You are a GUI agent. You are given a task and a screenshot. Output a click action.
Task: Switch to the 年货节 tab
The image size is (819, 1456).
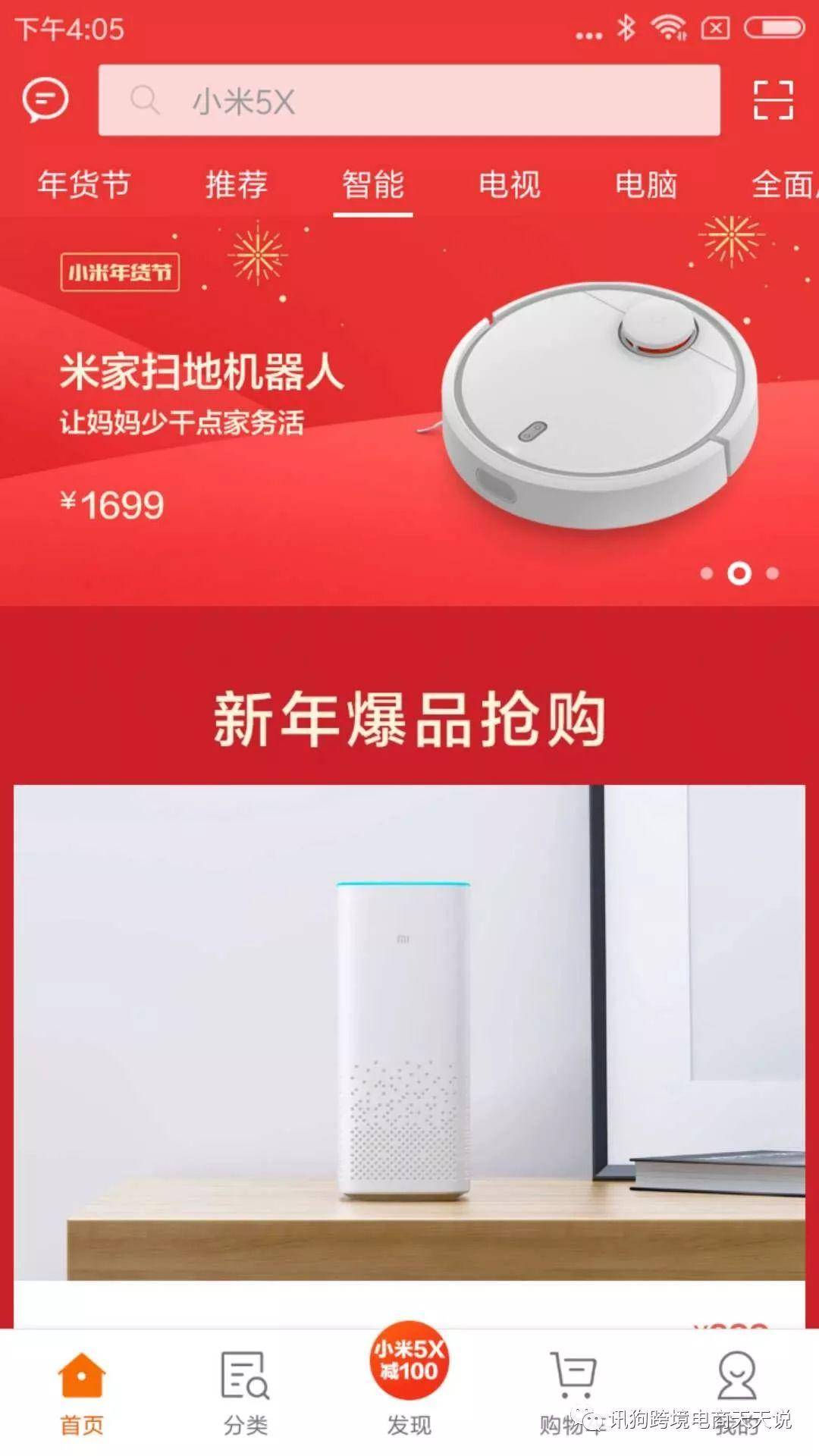84,184
